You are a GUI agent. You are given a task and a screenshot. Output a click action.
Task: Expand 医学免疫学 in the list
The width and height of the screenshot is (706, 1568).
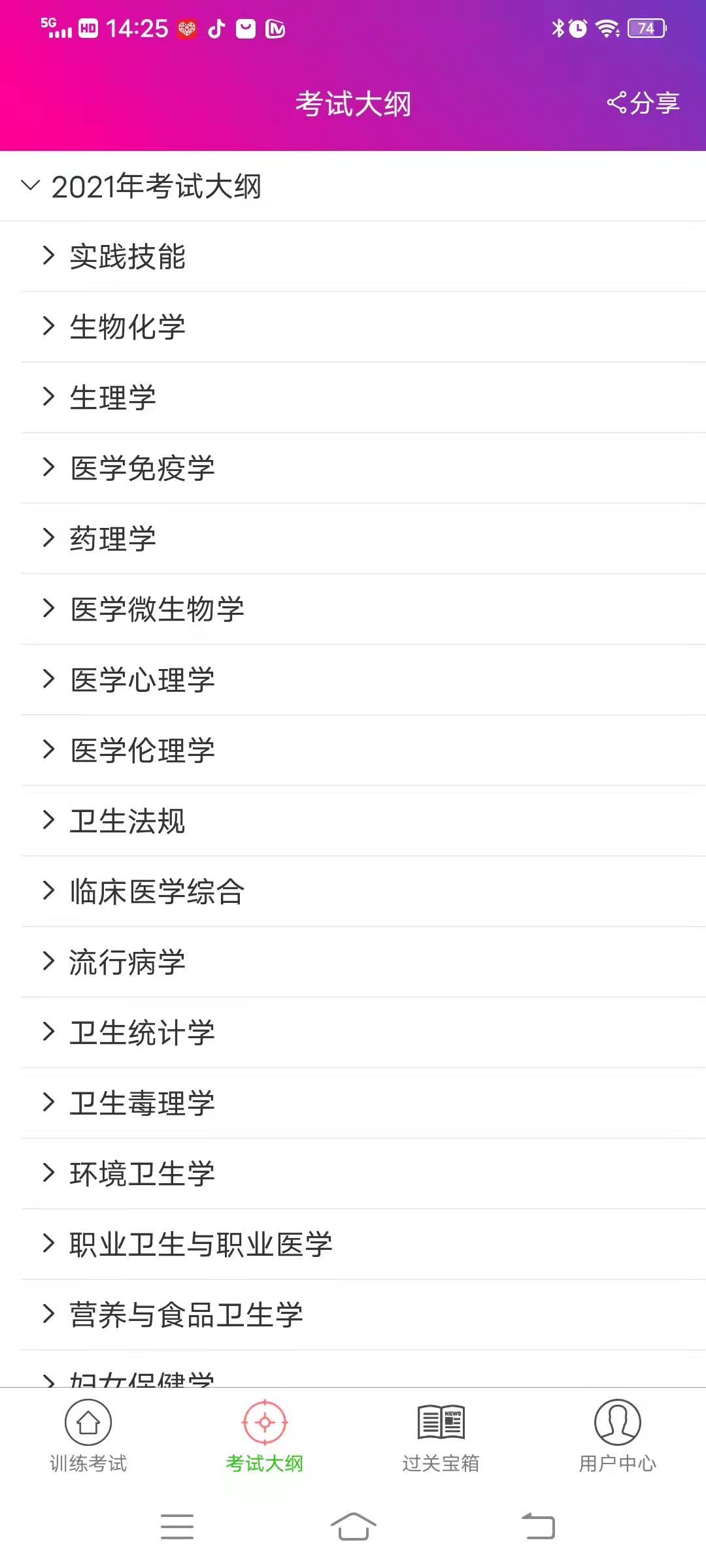pos(143,468)
